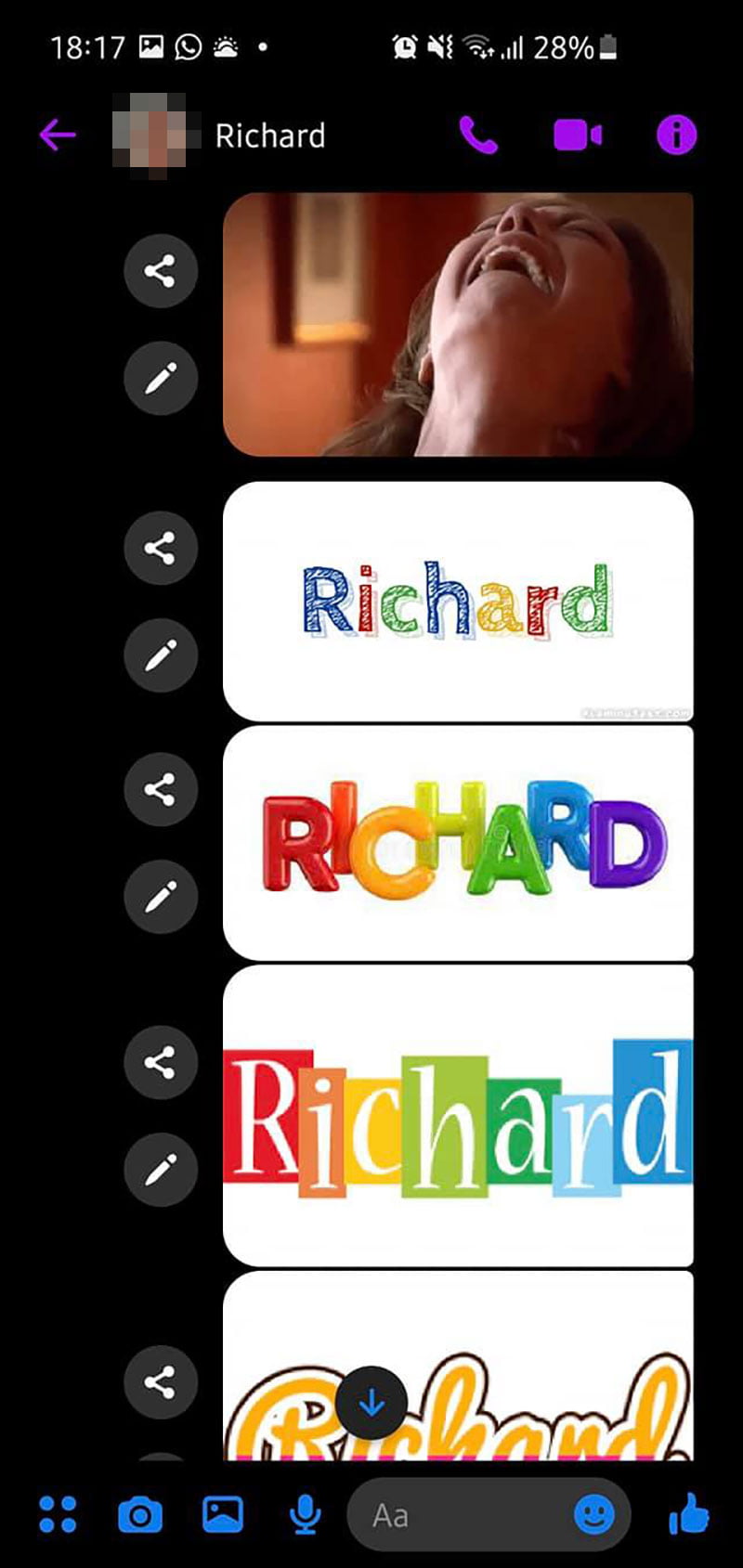Image resolution: width=743 pixels, height=1568 pixels.
Task: Start a voice call with Richard
Action: (x=478, y=136)
